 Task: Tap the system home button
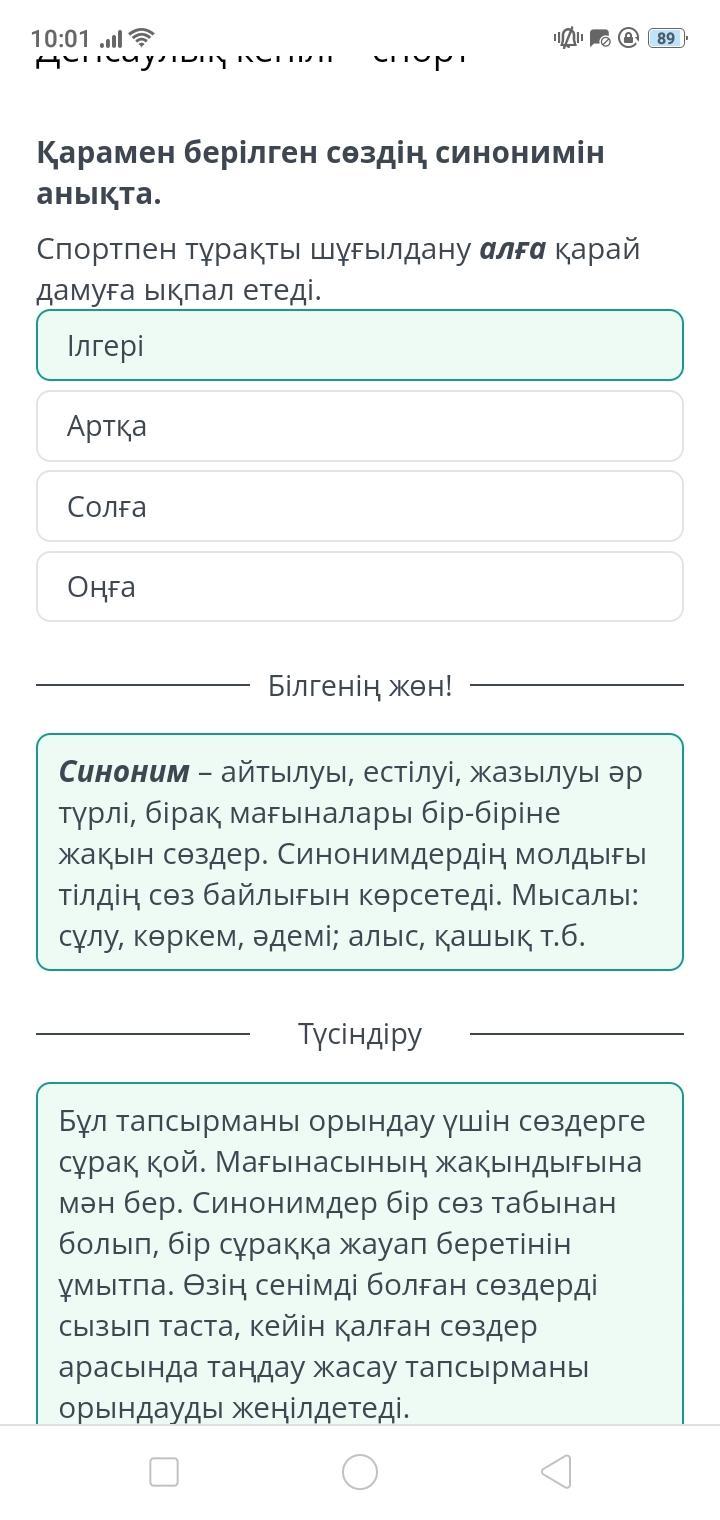tap(360, 1472)
